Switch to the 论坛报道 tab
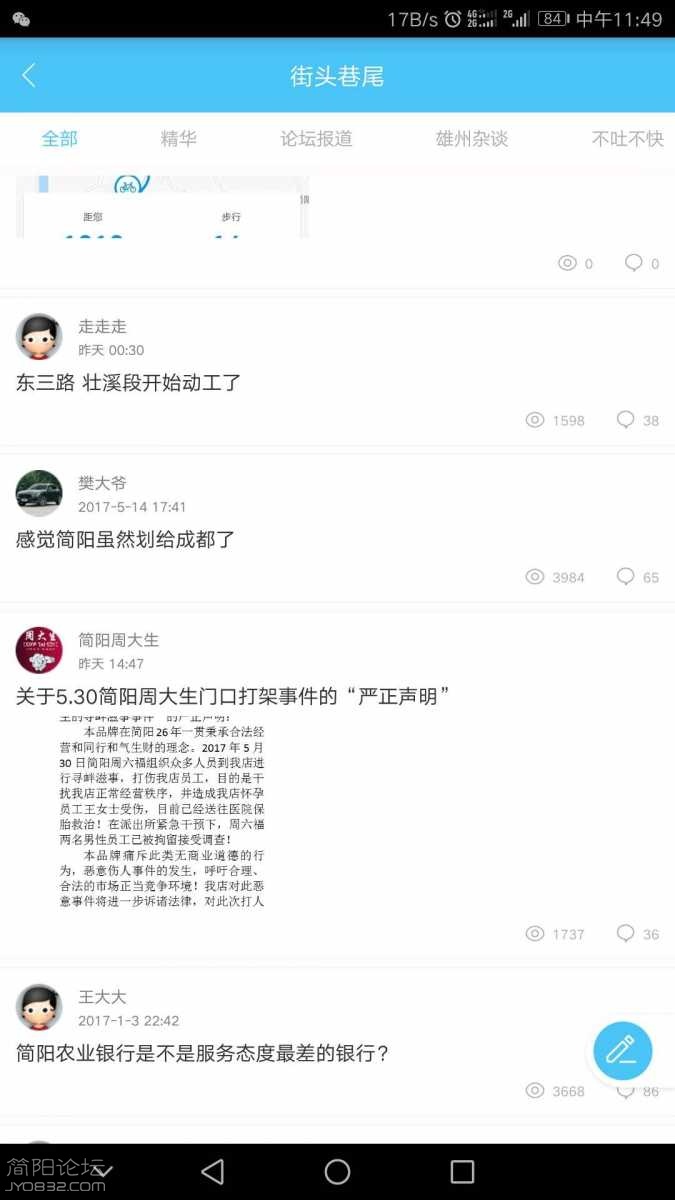This screenshot has width=675, height=1200. (316, 139)
